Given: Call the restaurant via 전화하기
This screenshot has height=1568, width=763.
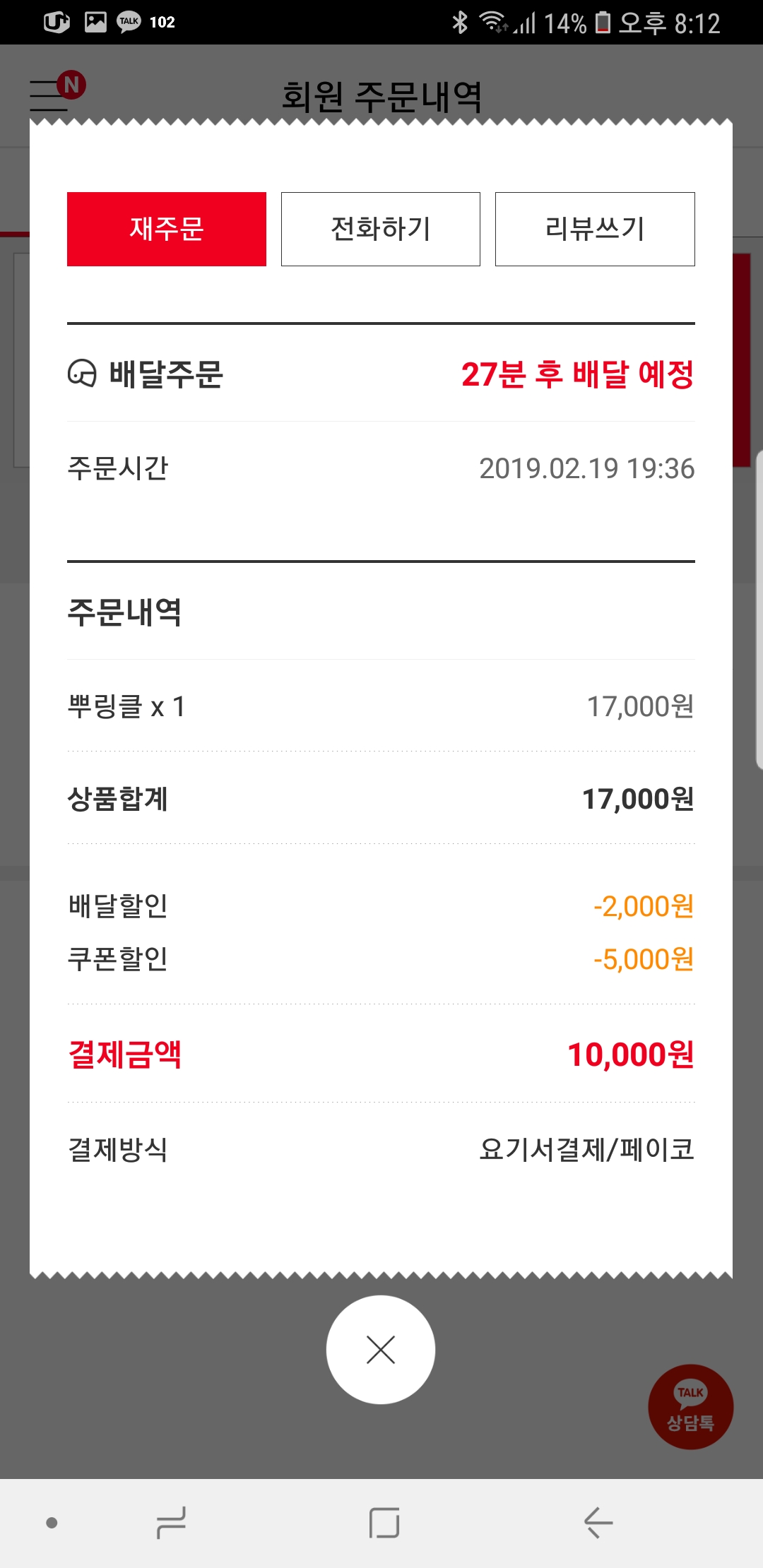Looking at the screenshot, I should [380, 229].
